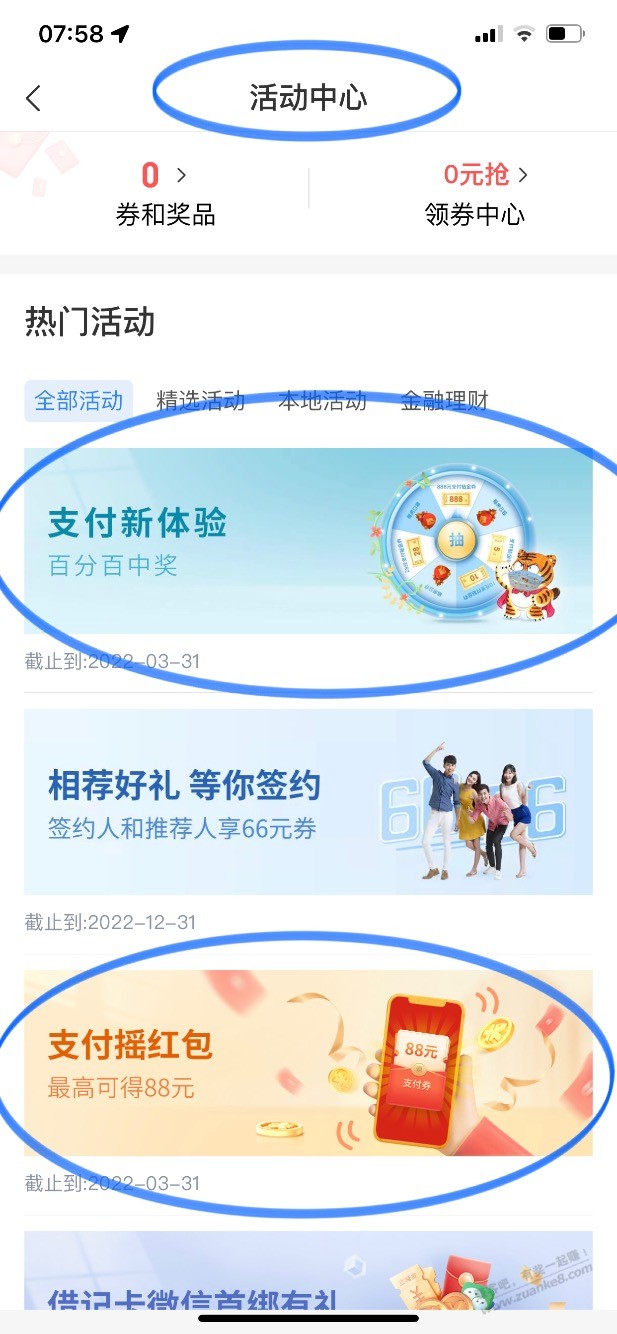Open the 相荐好礼 等你签约 banner
The image size is (617, 1334).
pyautogui.click(x=308, y=802)
